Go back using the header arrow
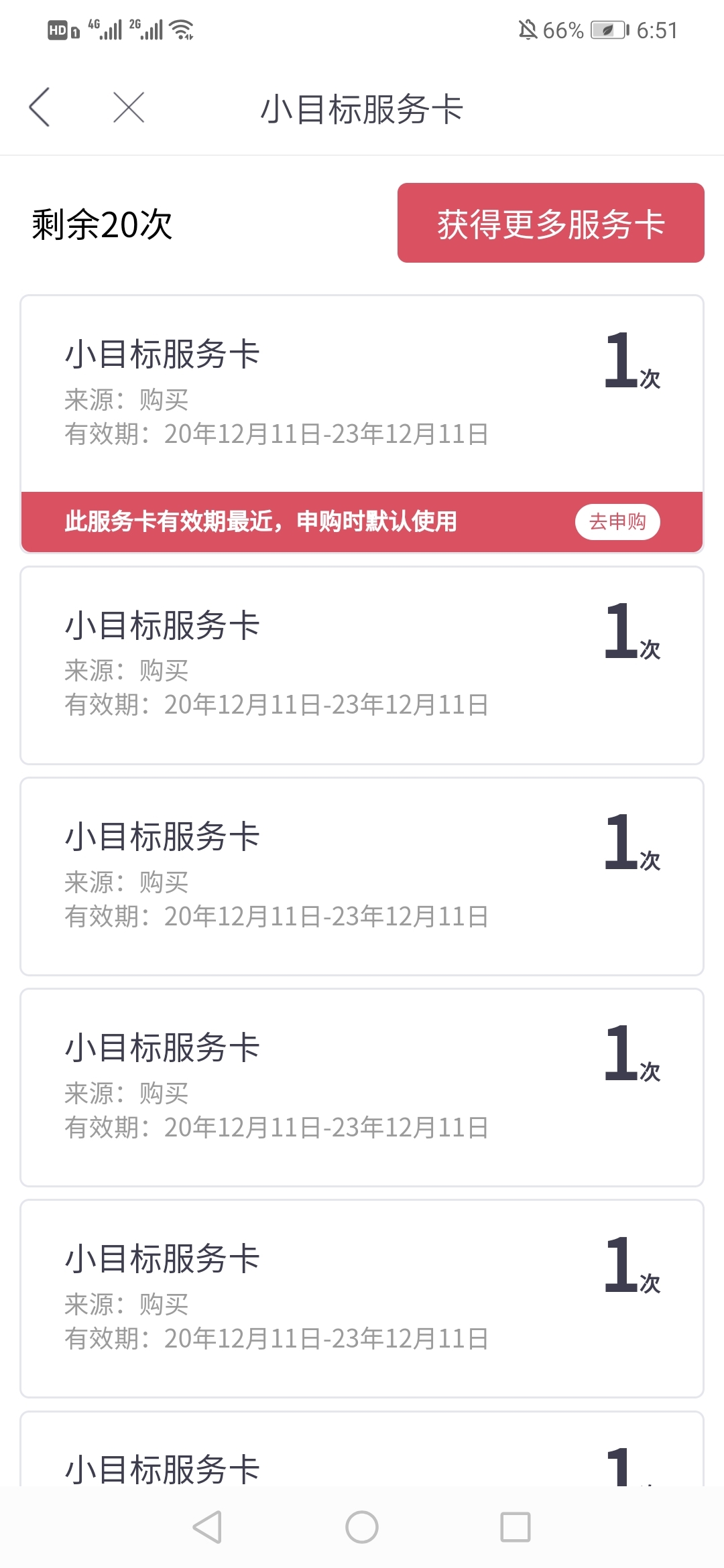724x1568 pixels. [x=40, y=107]
